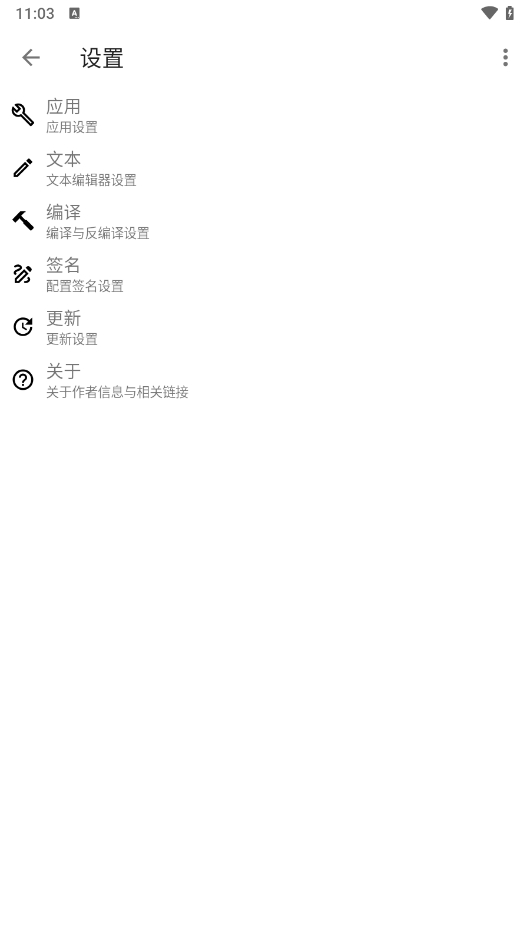This screenshot has width=530, height=942.
Task: Open 文本 text editor settings
Action: (265, 168)
